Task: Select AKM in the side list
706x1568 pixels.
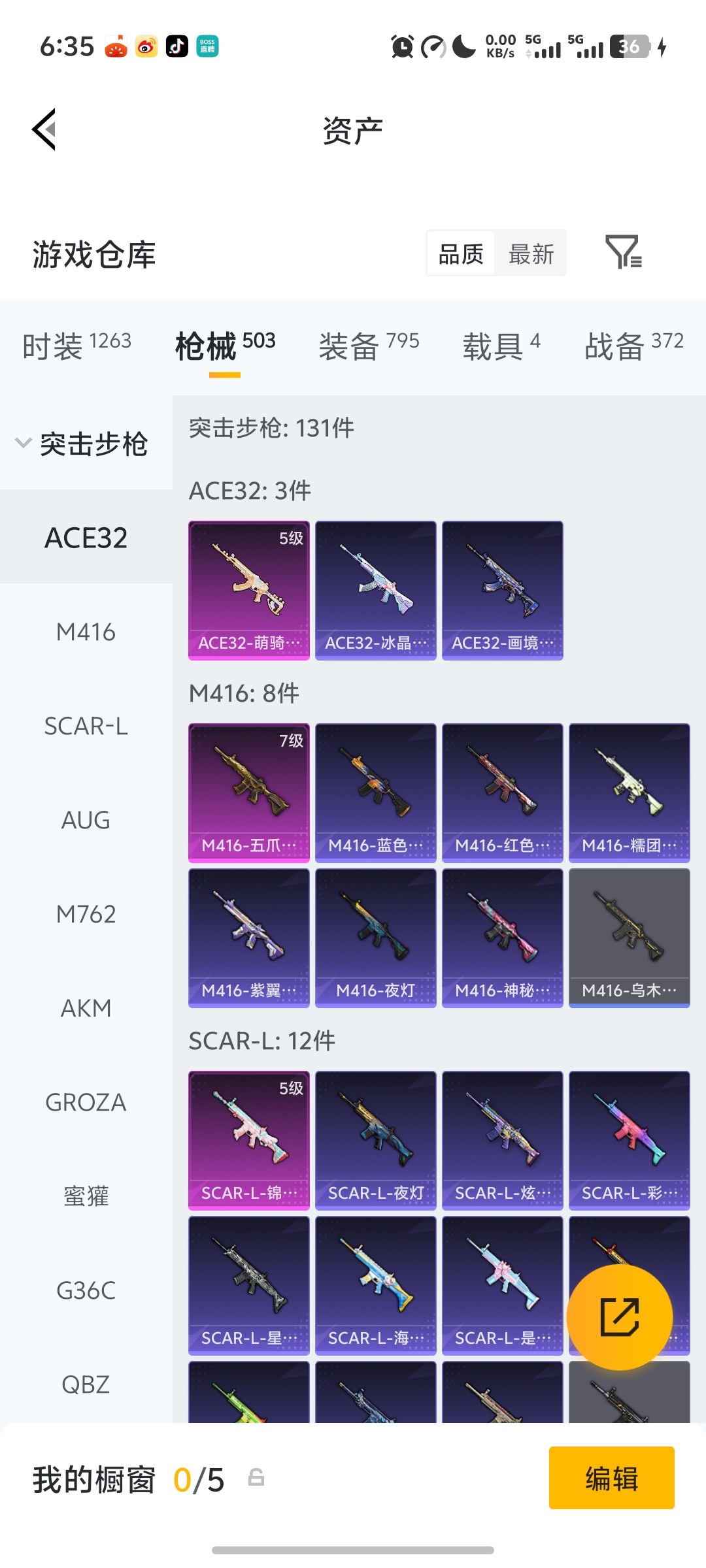Action: tap(86, 1008)
